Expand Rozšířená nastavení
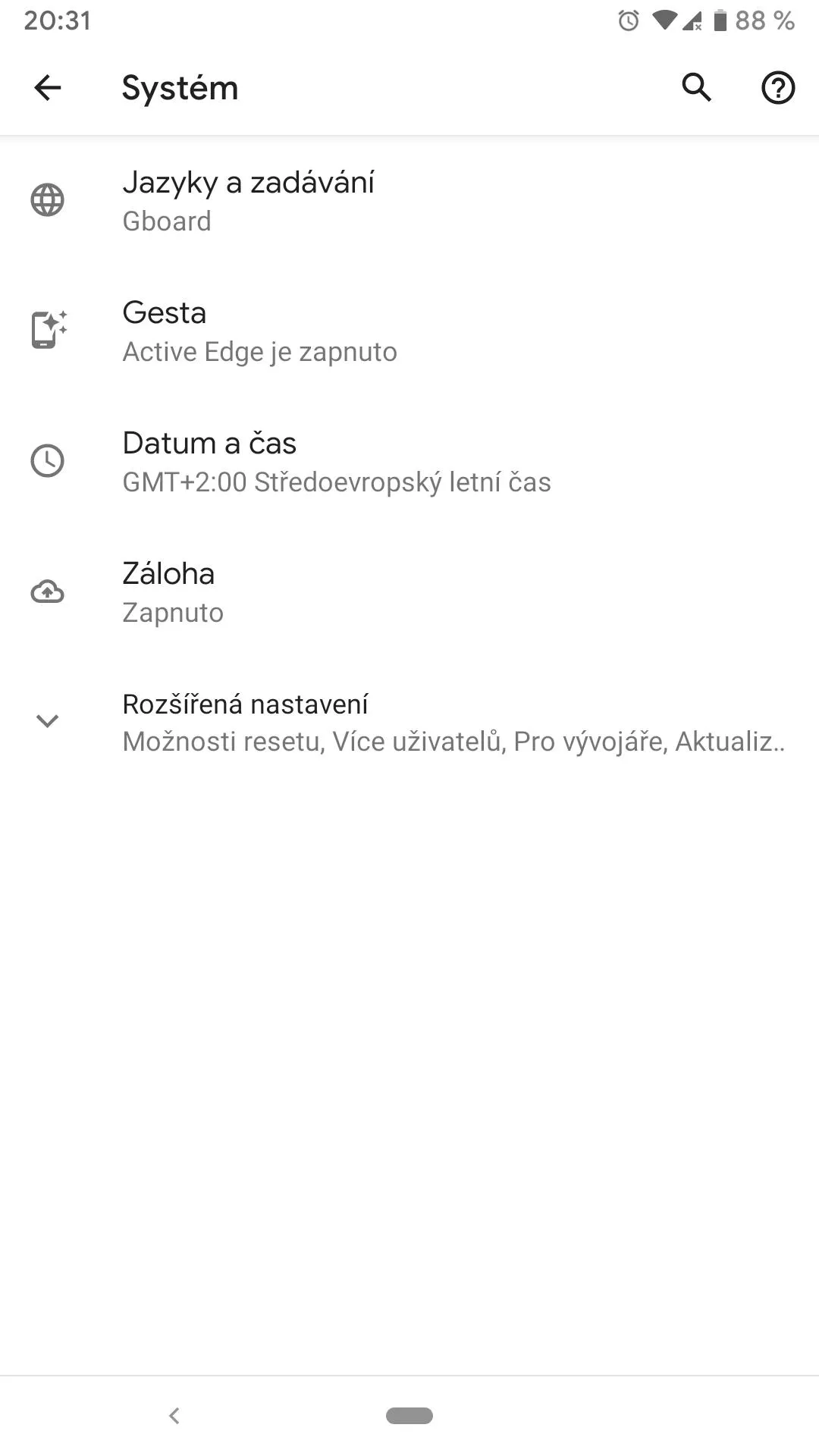The height and width of the screenshot is (1456, 819). [409, 723]
